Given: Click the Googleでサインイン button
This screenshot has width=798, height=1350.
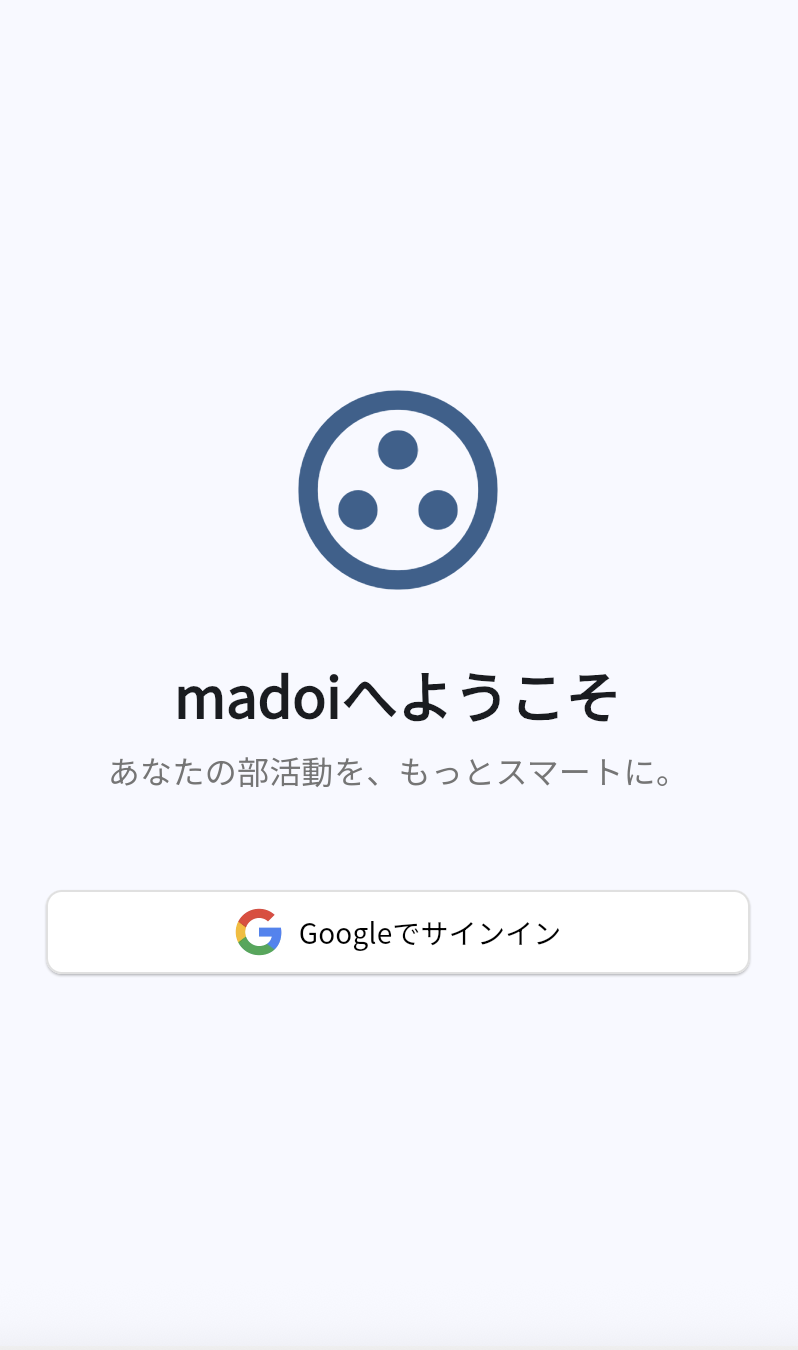Looking at the screenshot, I should coord(398,932).
